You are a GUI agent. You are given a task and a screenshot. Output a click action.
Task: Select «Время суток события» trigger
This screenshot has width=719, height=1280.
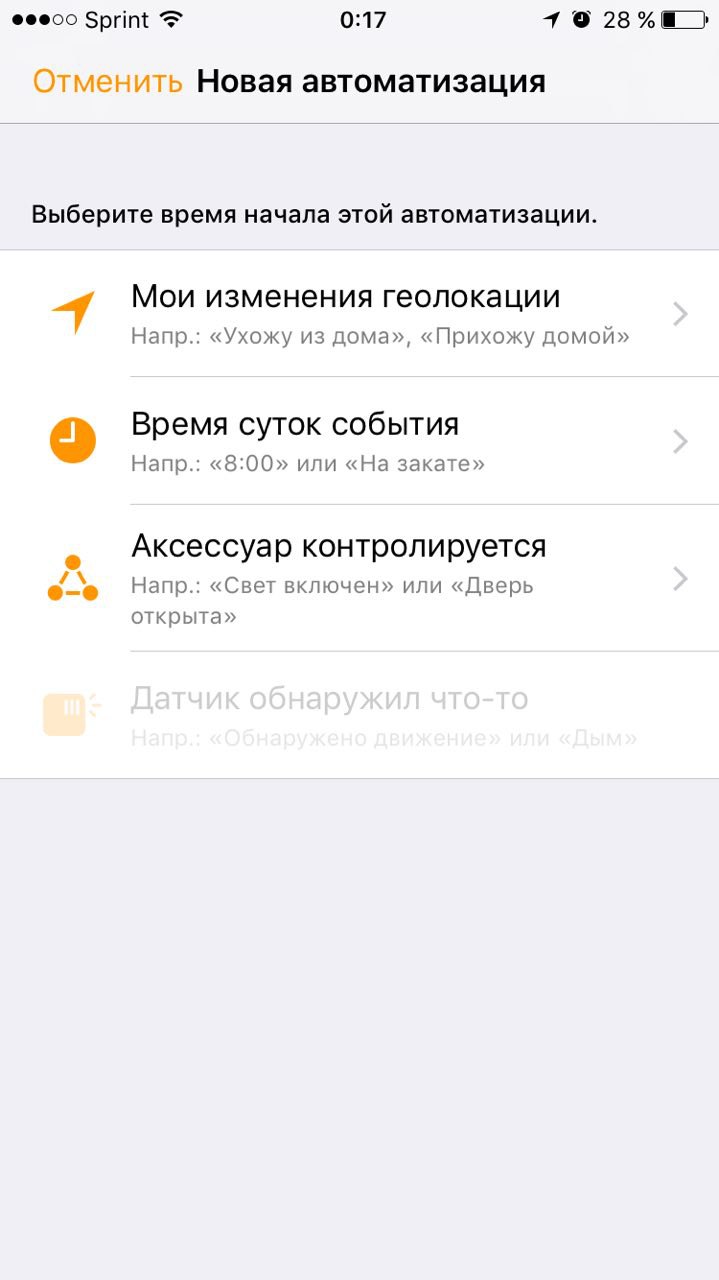point(359,441)
